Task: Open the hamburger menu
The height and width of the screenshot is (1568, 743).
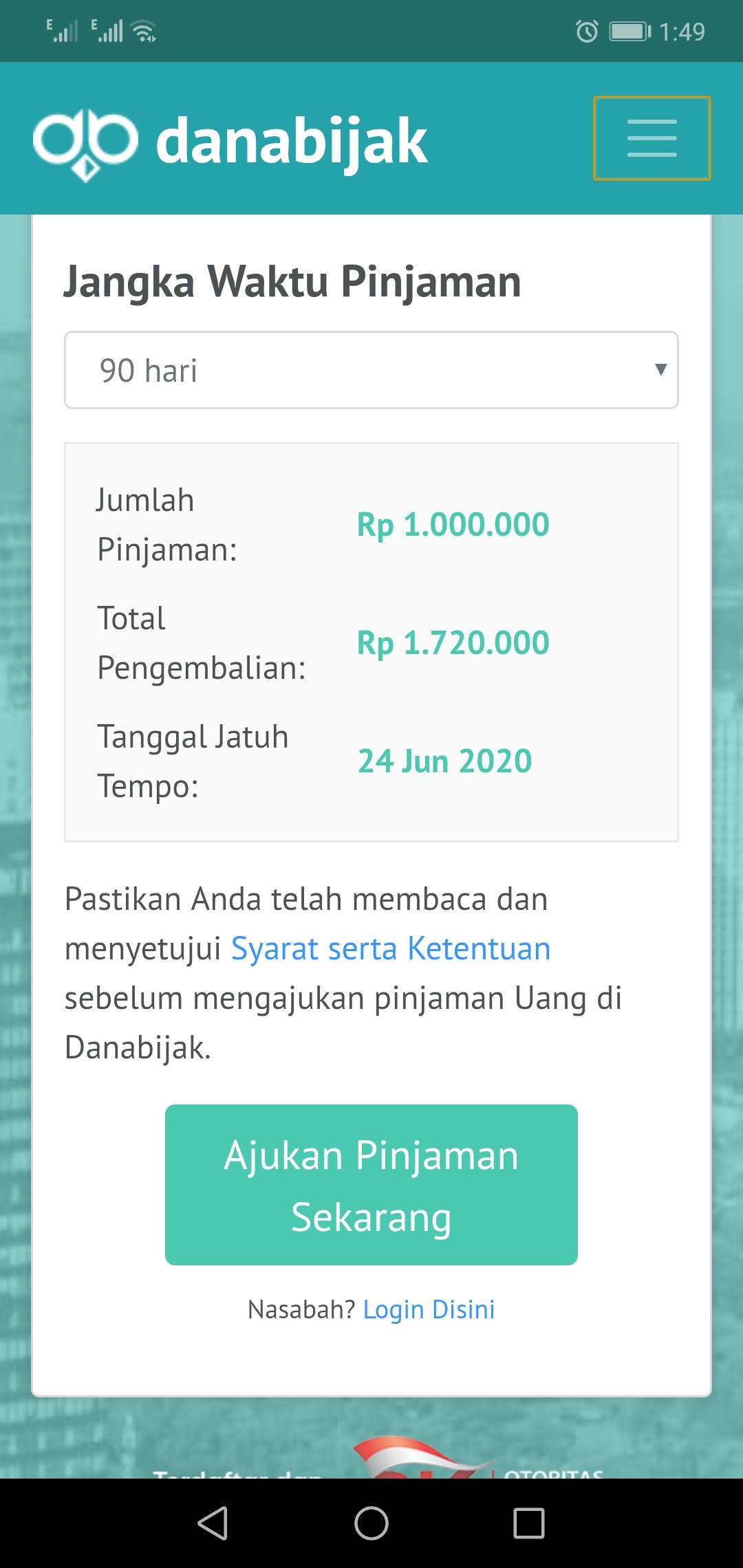Action: click(652, 138)
